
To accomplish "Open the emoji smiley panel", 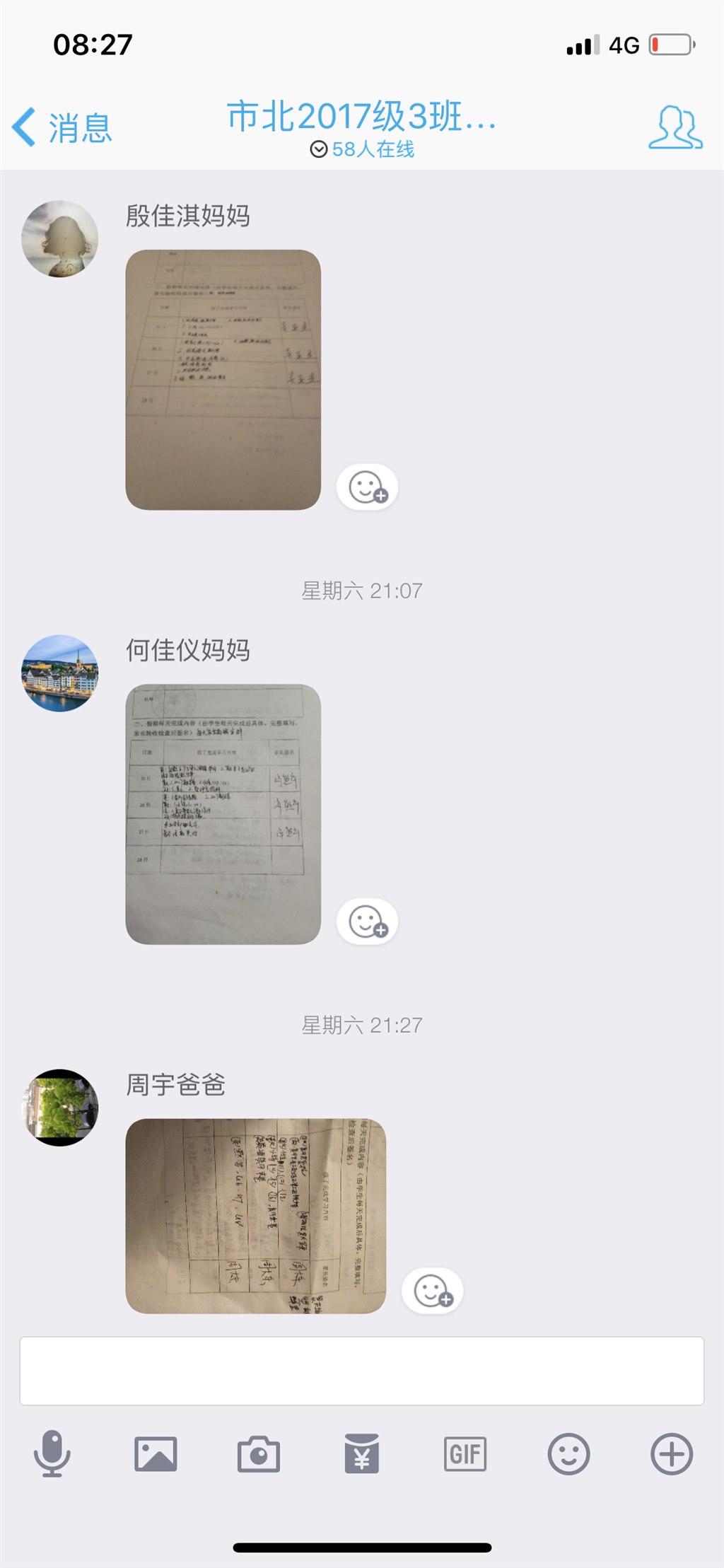I will pyautogui.click(x=568, y=1453).
